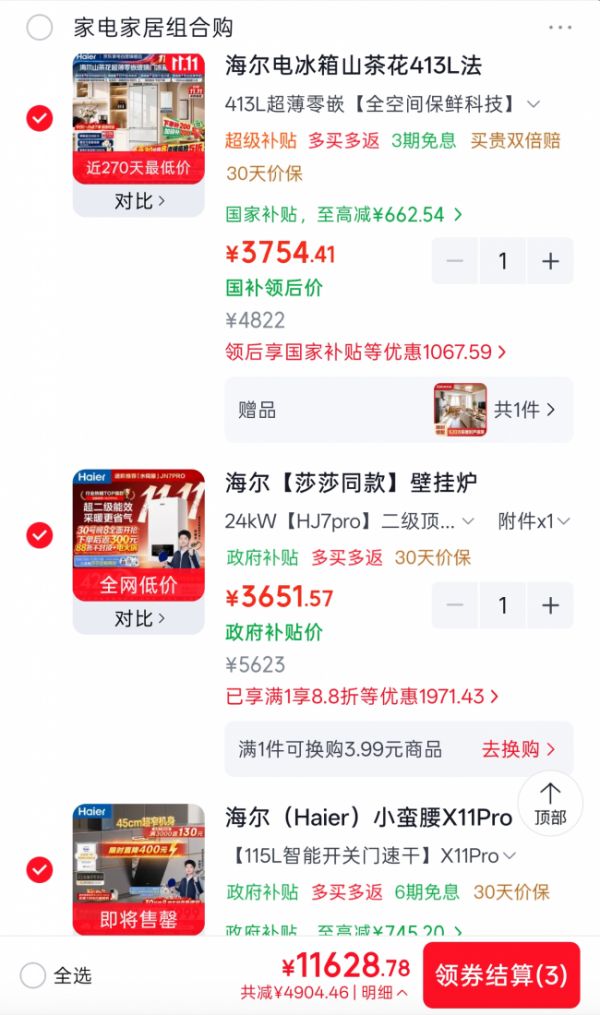Expand the 24kW【HJ7pro】 spec dropdown
600x1015 pixels.
click(x=350, y=521)
